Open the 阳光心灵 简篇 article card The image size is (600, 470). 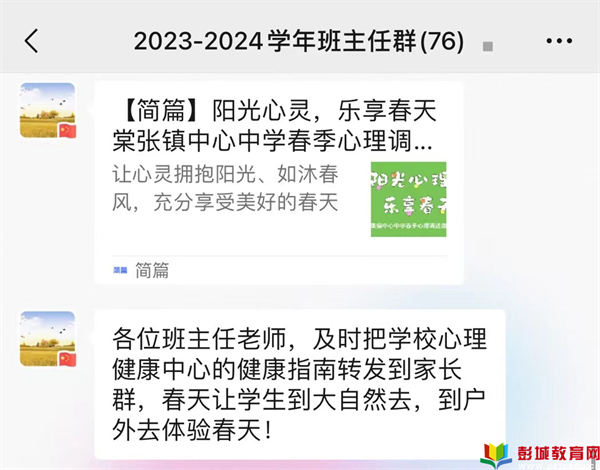coord(278,182)
